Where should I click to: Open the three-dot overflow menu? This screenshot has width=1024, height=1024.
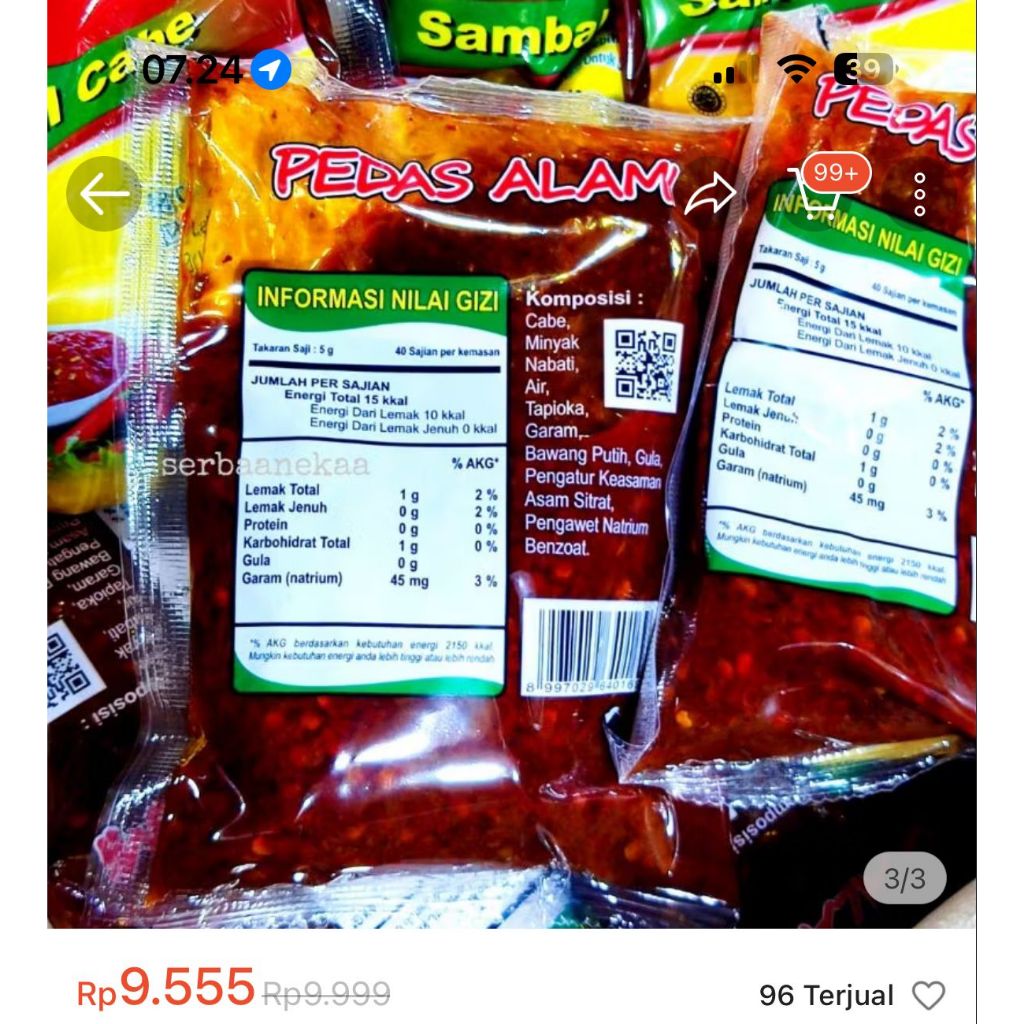point(920,194)
